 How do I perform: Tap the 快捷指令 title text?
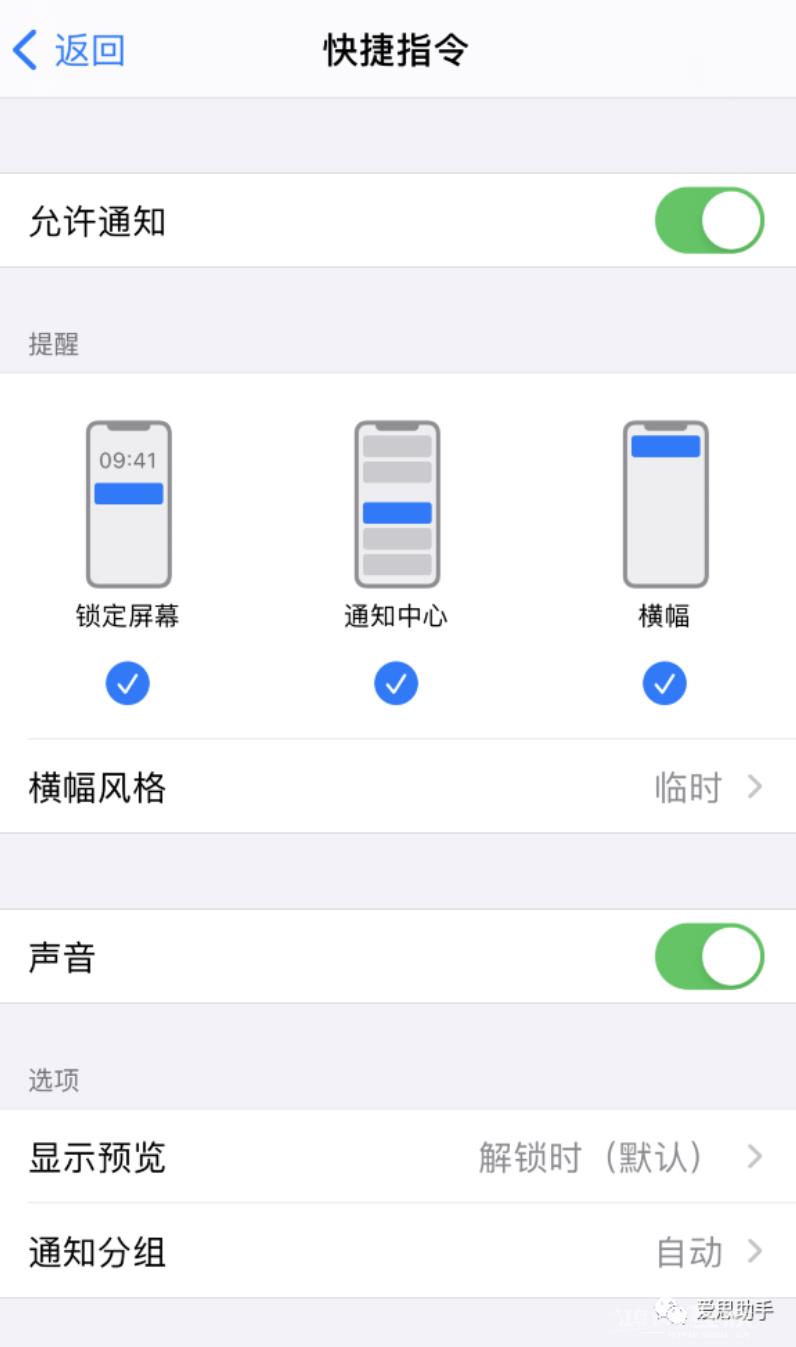(396, 49)
